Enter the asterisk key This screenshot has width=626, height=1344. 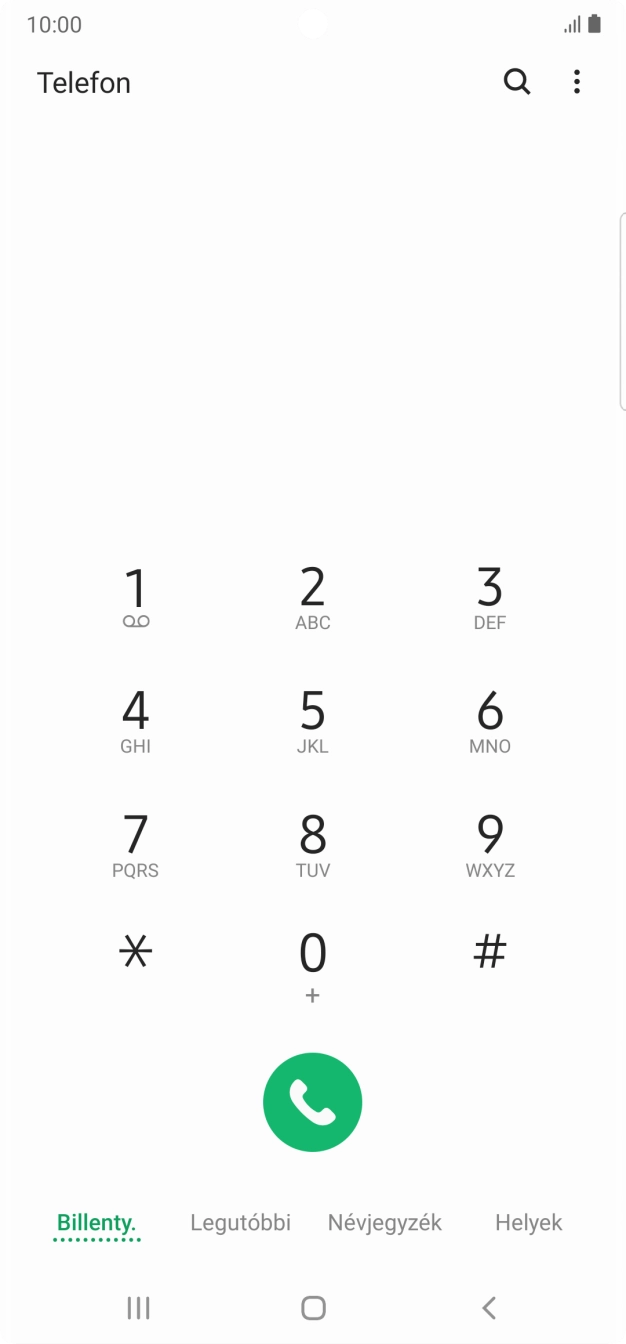[136, 953]
